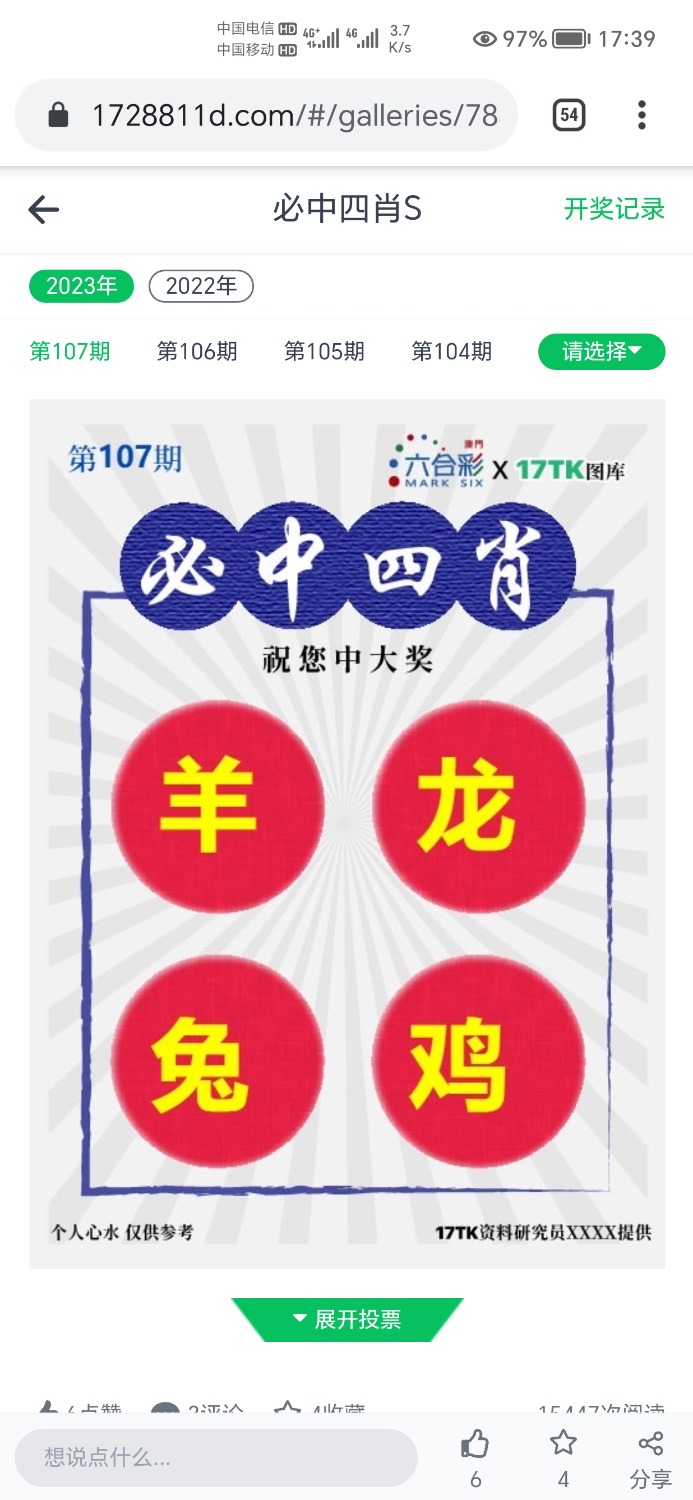Switch to the 第106期 tab

[x=197, y=352]
